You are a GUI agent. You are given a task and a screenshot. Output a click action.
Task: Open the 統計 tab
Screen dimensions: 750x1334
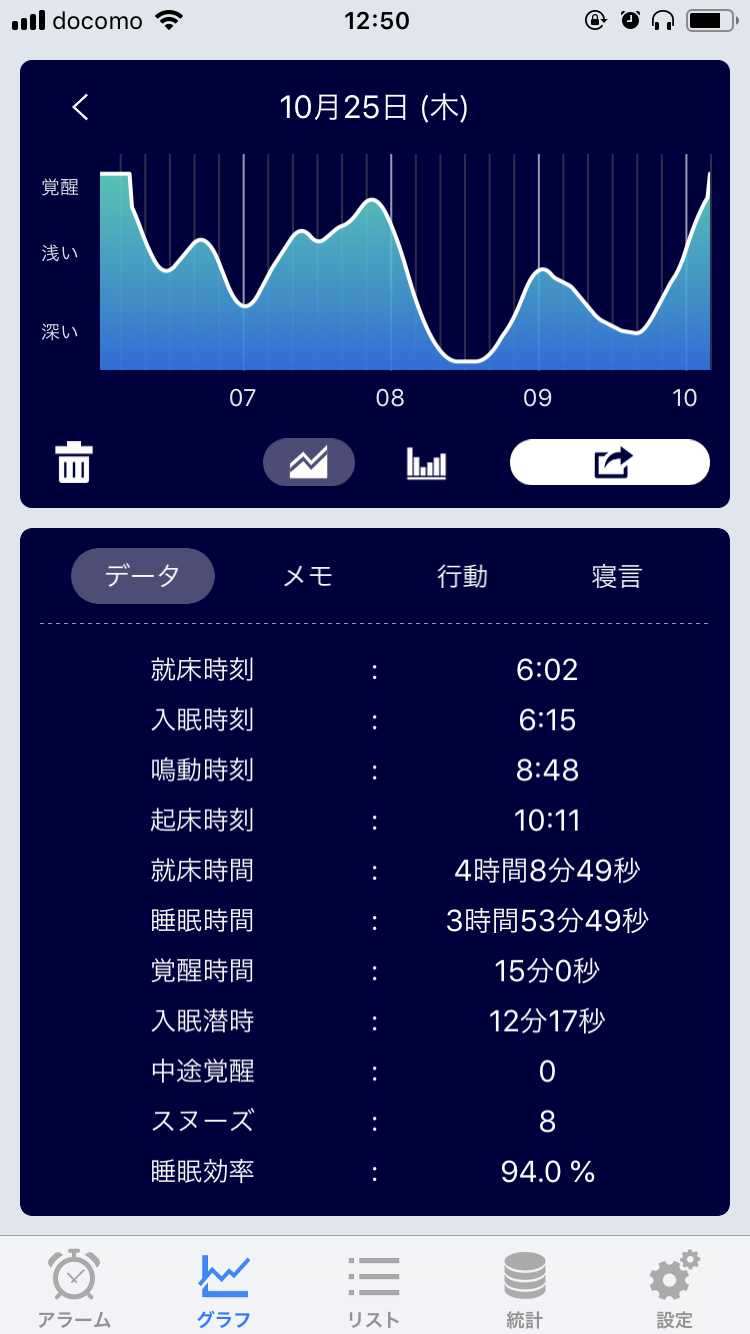(524, 1289)
